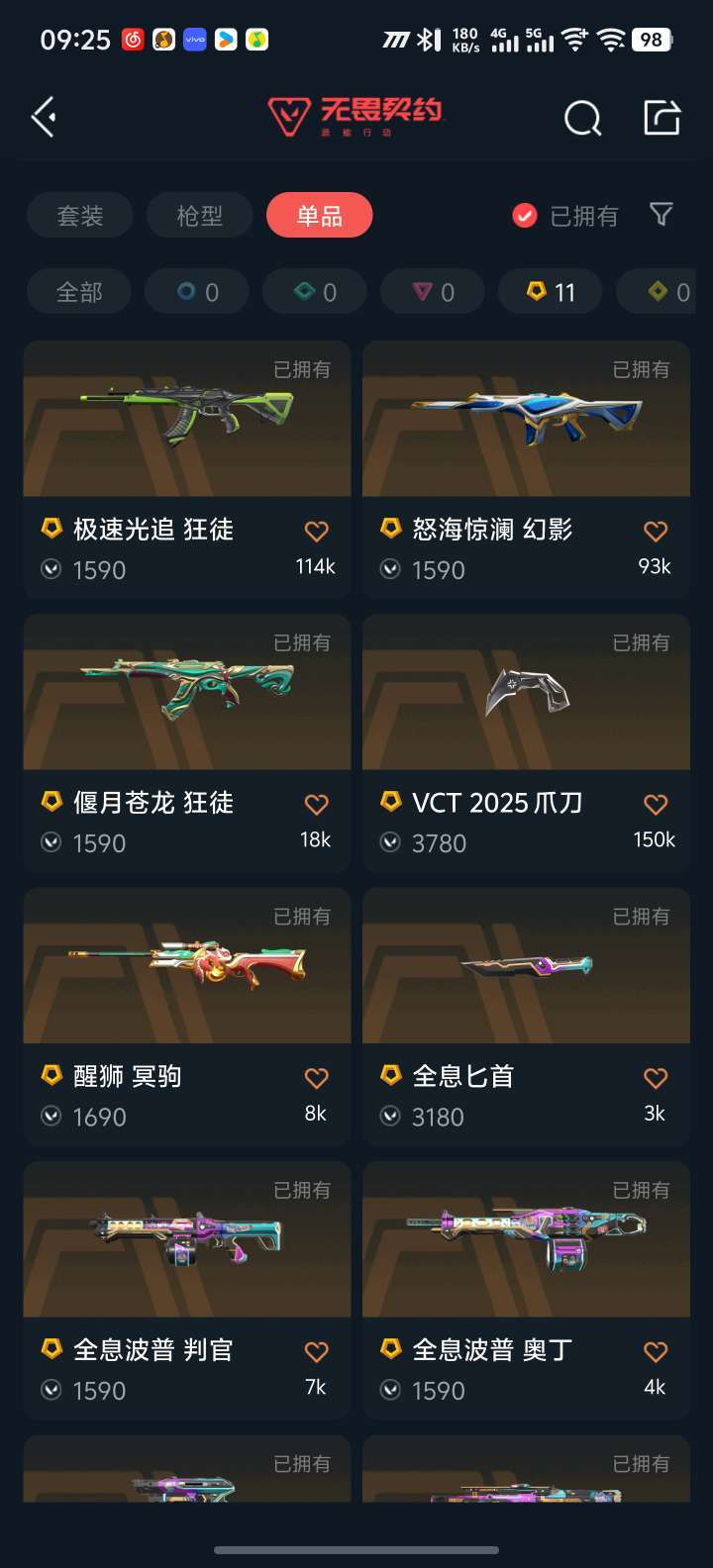Open the search icon
Viewport: 713px width, 1568px height.
[582, 117]
